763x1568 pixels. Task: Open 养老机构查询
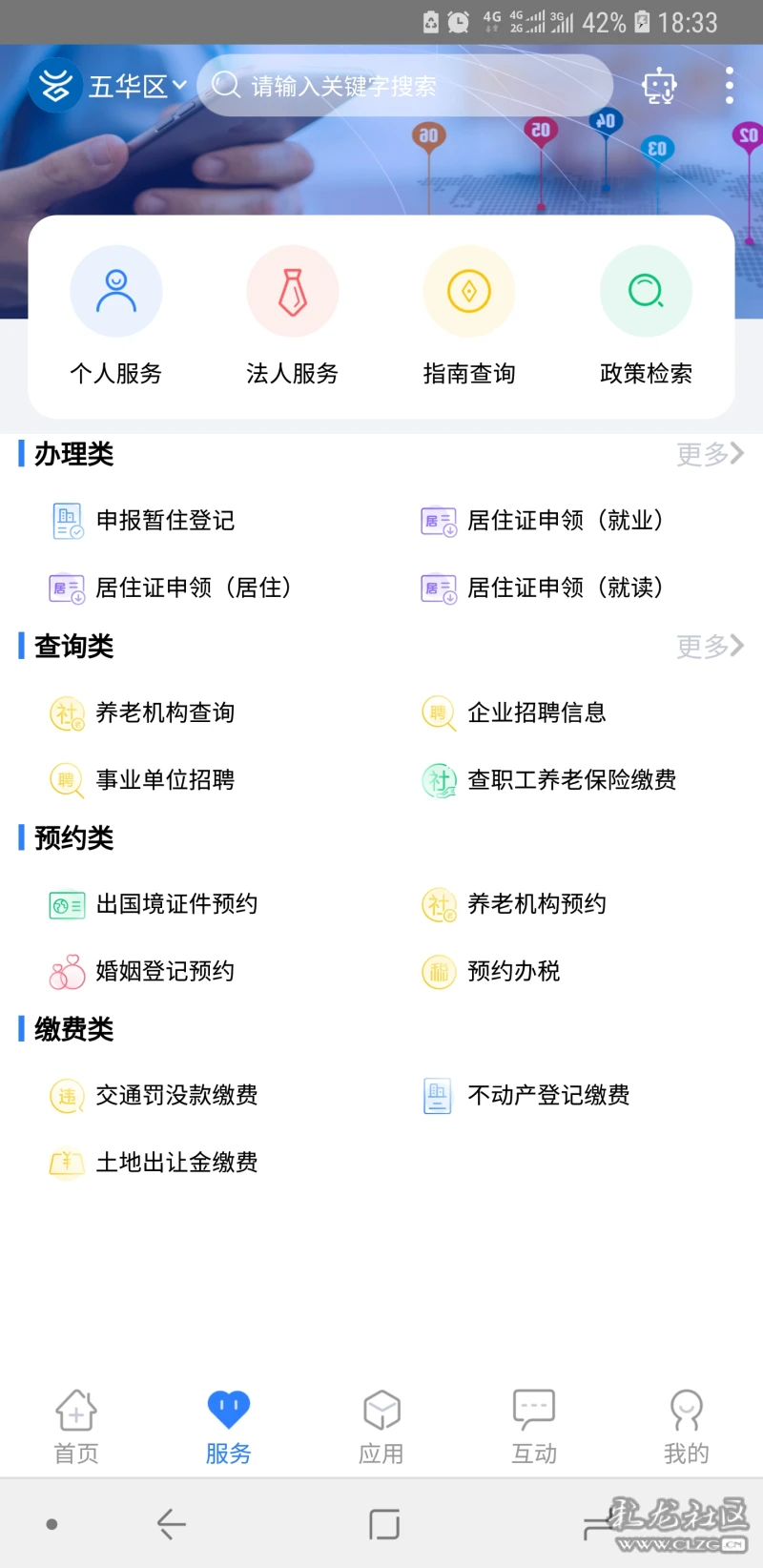[x=142, y=712]
